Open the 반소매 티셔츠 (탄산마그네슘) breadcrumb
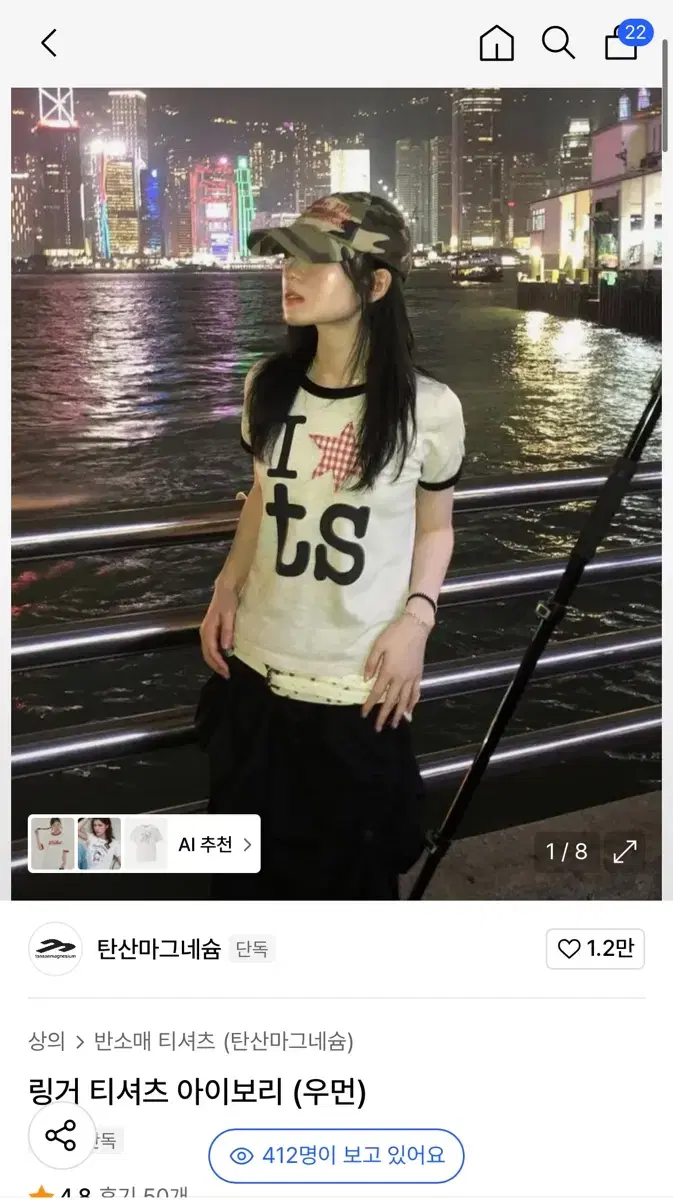Viewport: 673px width, 1200px height. [224, 1041]
